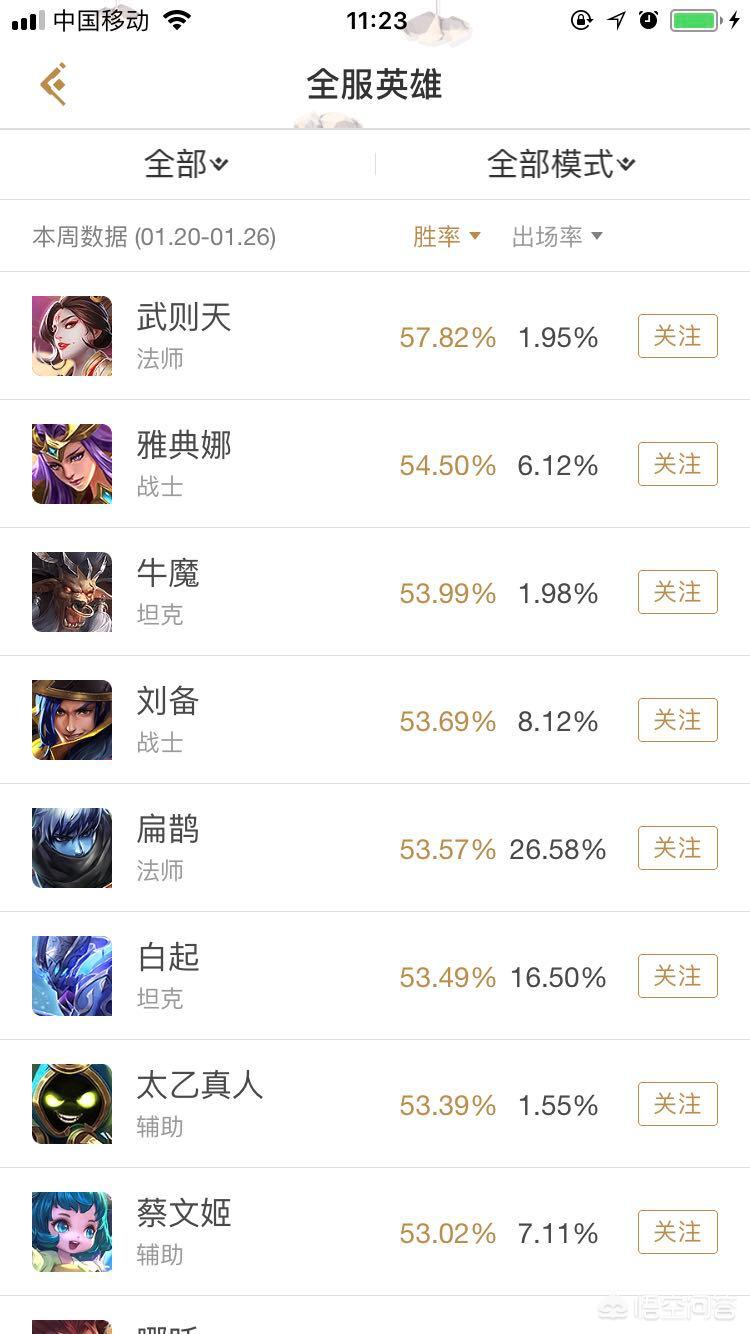Follow 雅典娜 with the 关注 button
The width and height of the screenshot is (750, 1334).
click(677, 464)
